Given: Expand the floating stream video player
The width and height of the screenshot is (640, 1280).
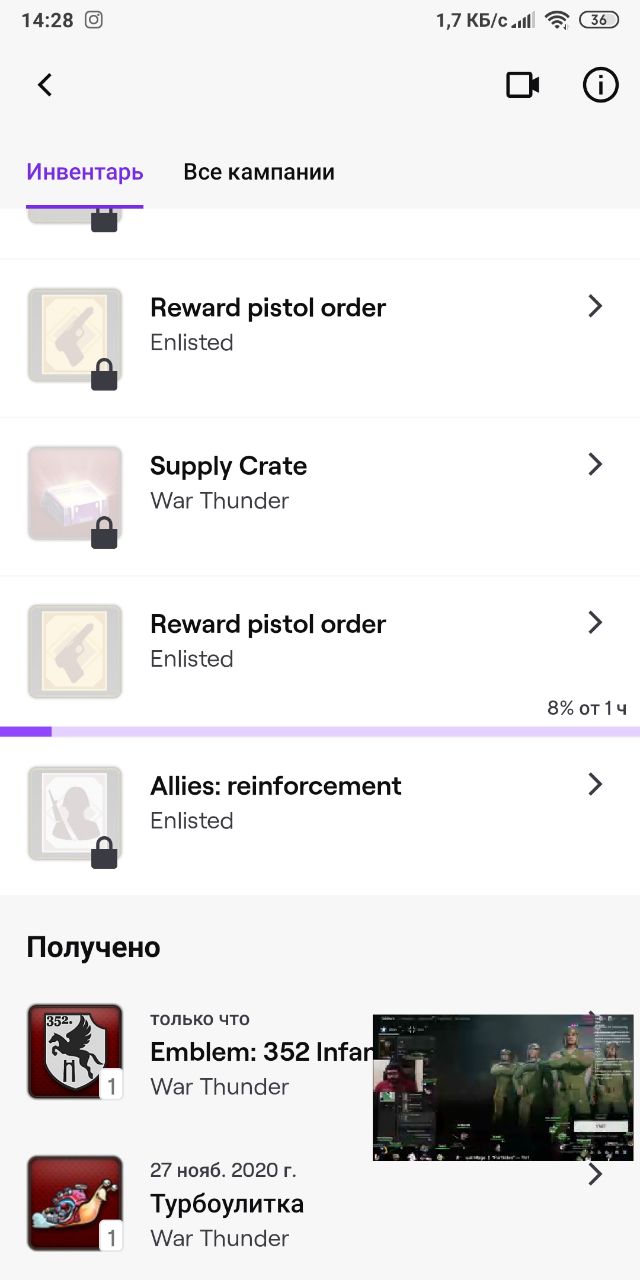Looking at the screenshot, I should (503, 1087).
